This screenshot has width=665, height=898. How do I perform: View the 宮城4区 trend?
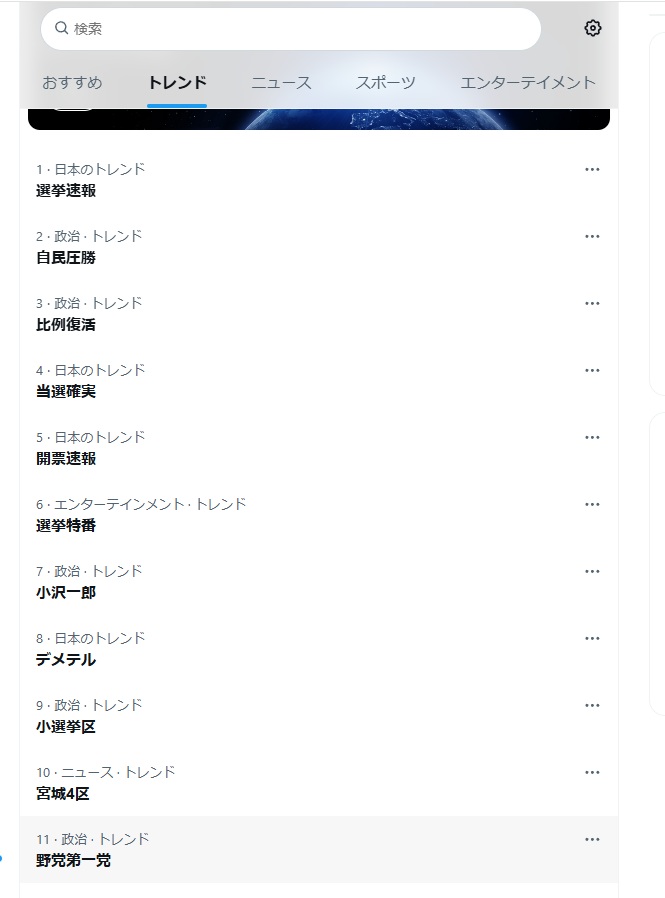(63, 794)
